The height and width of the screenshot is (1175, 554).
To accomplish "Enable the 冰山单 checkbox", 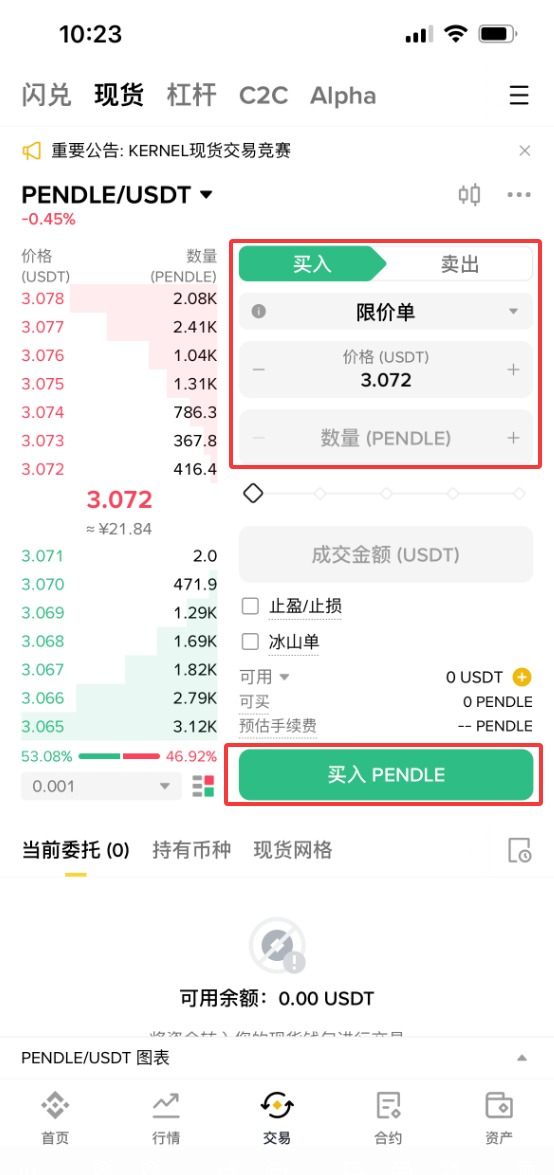I will coord(250,641).
